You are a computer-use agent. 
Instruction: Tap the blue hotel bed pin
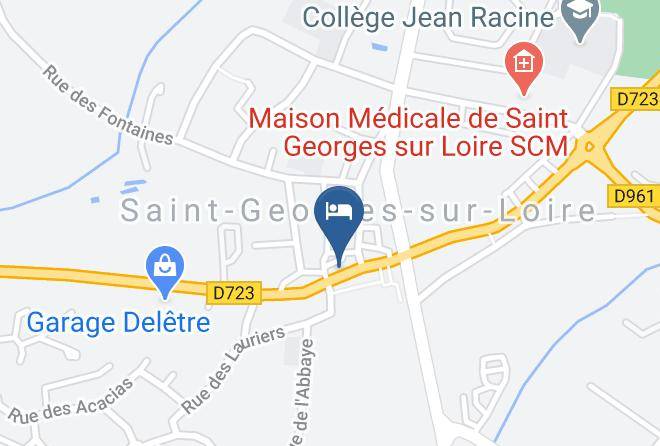click(x=339, y=222)
